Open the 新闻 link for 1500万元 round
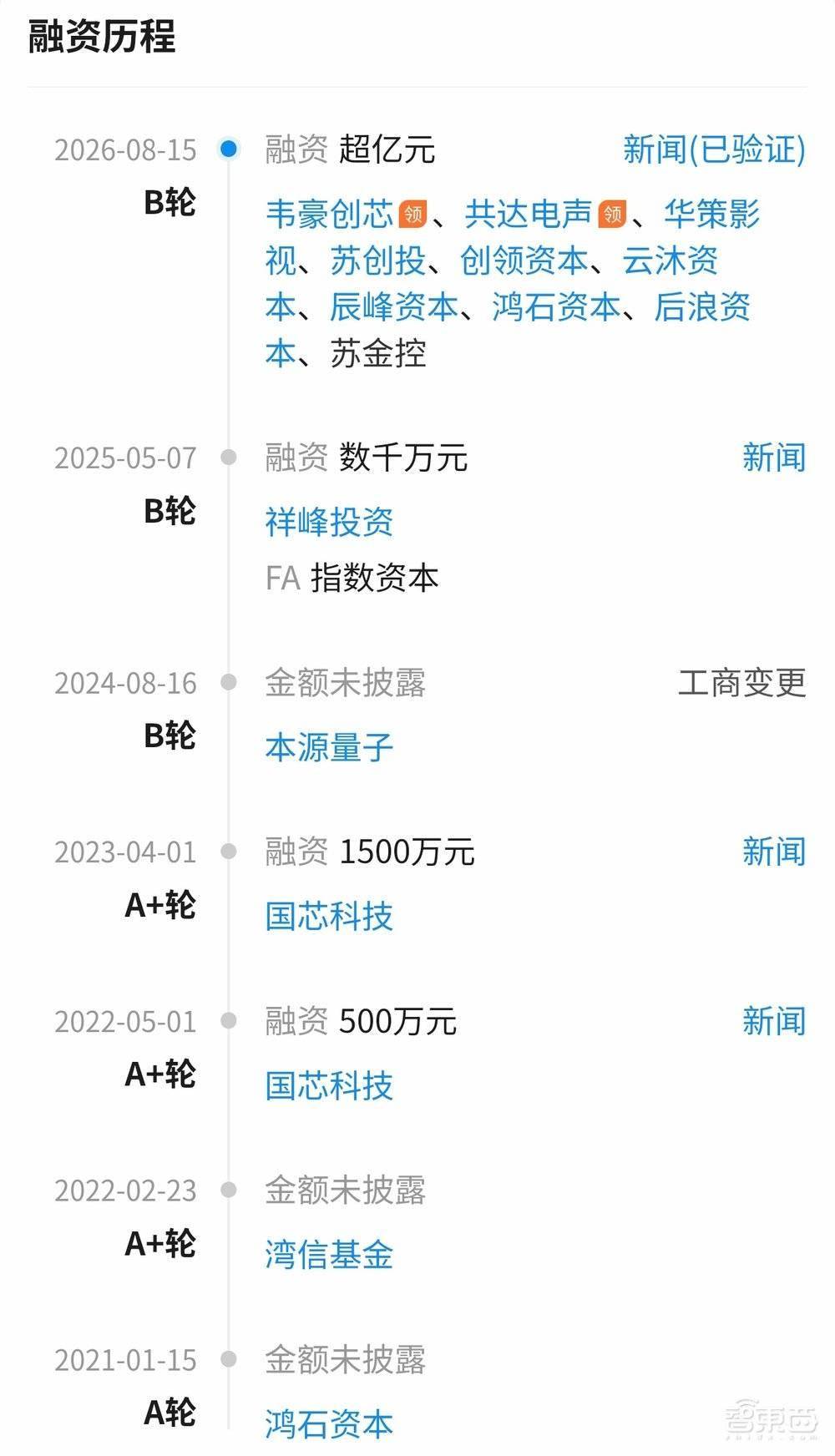The image size is (835, 1456). (774, 852)
